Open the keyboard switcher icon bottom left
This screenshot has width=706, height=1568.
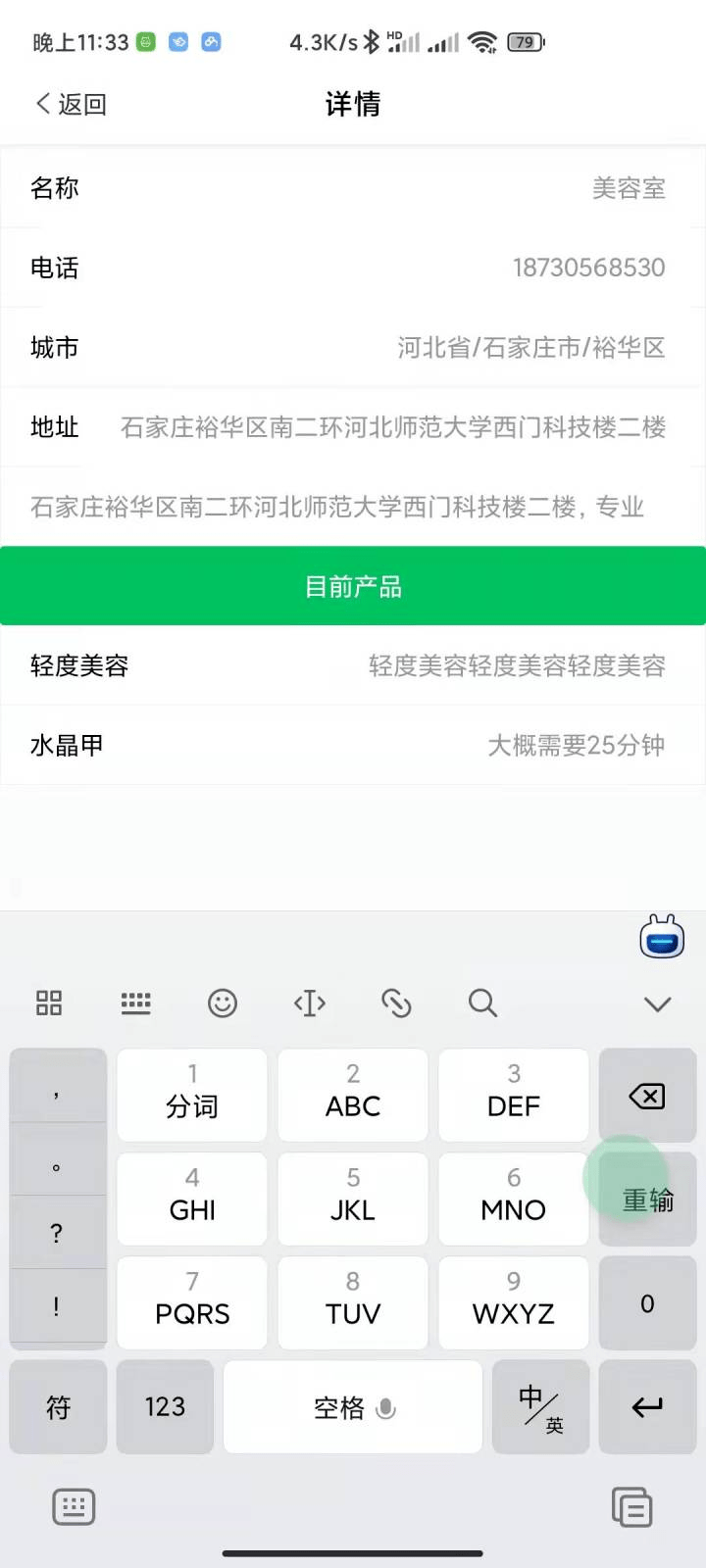coord(74,1507)
